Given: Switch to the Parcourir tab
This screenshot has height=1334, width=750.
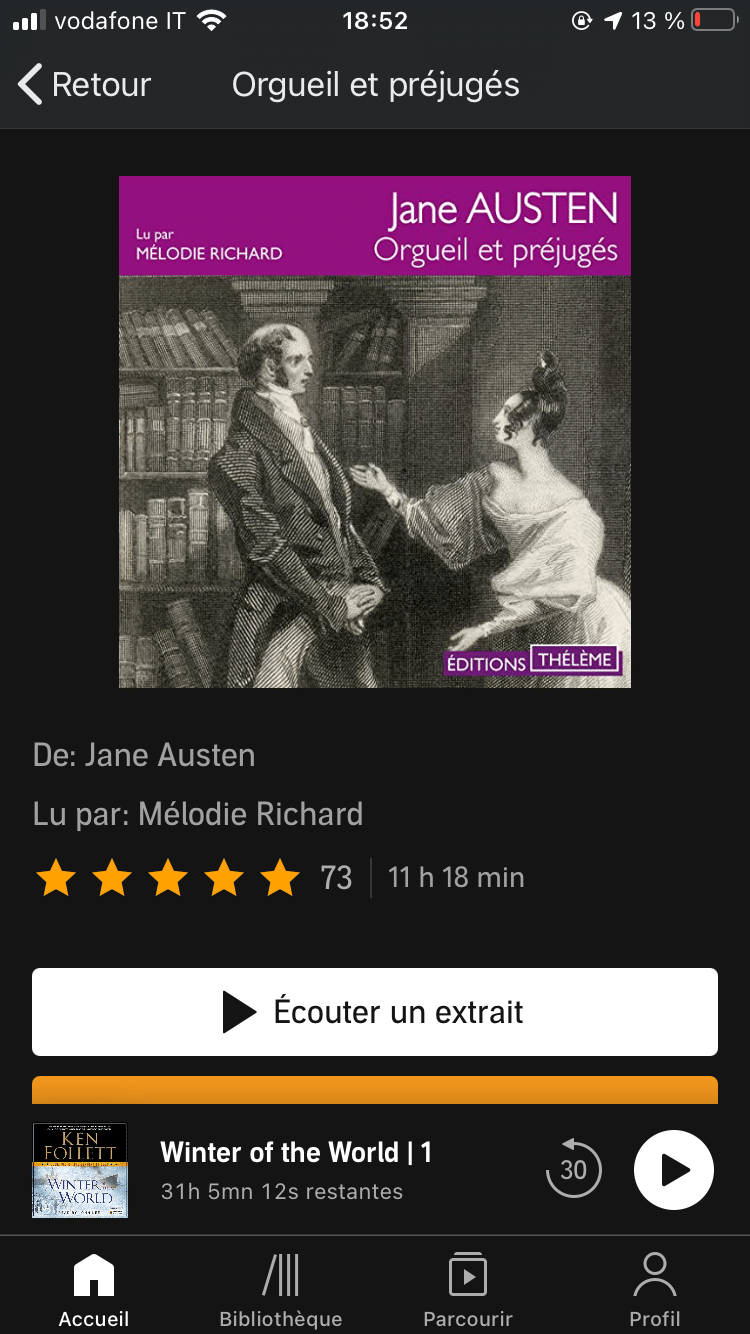Looking at the screenshot, I should [468, 1290].
